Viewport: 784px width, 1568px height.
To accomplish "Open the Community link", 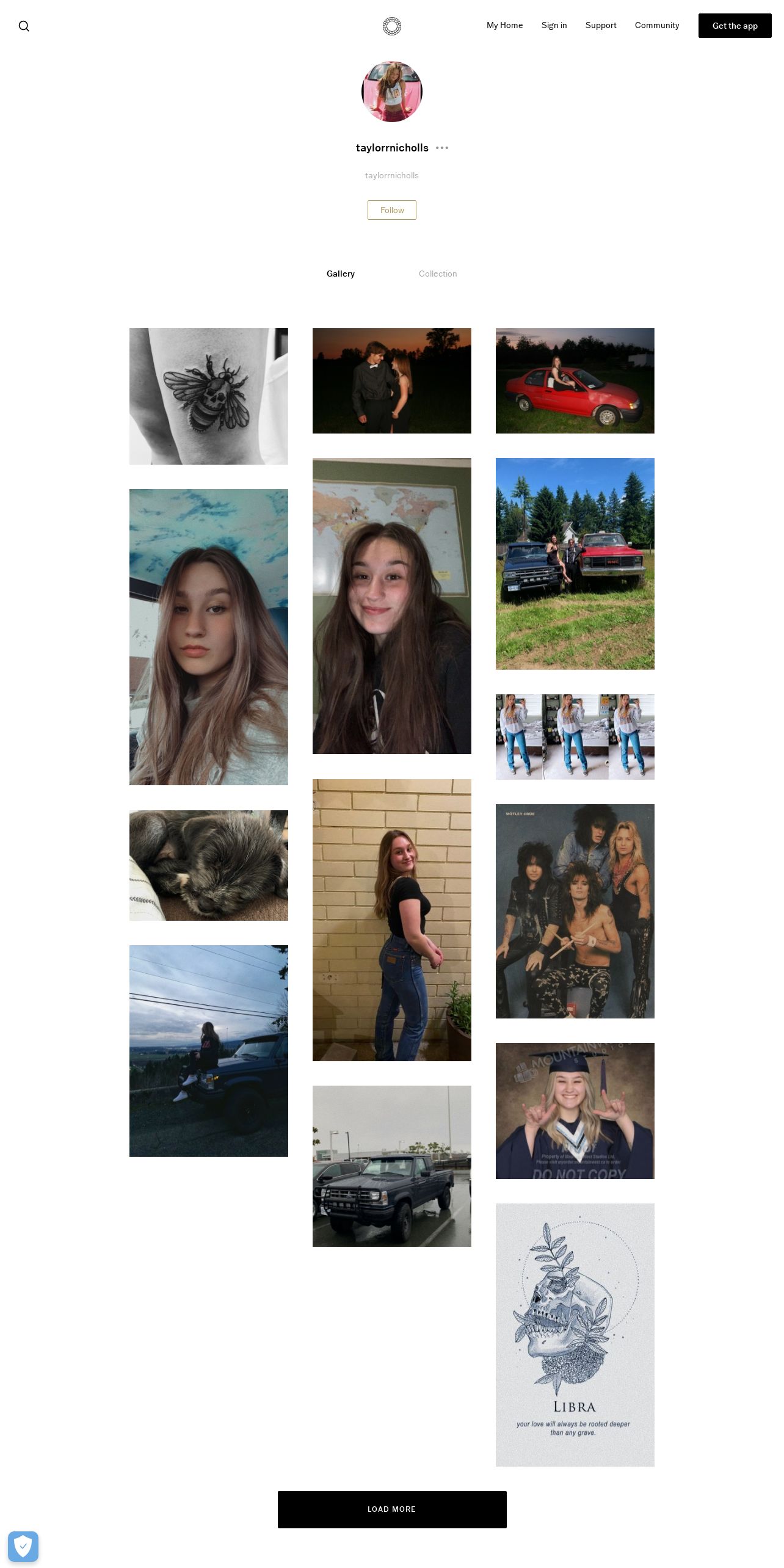I will click(656, 26).
